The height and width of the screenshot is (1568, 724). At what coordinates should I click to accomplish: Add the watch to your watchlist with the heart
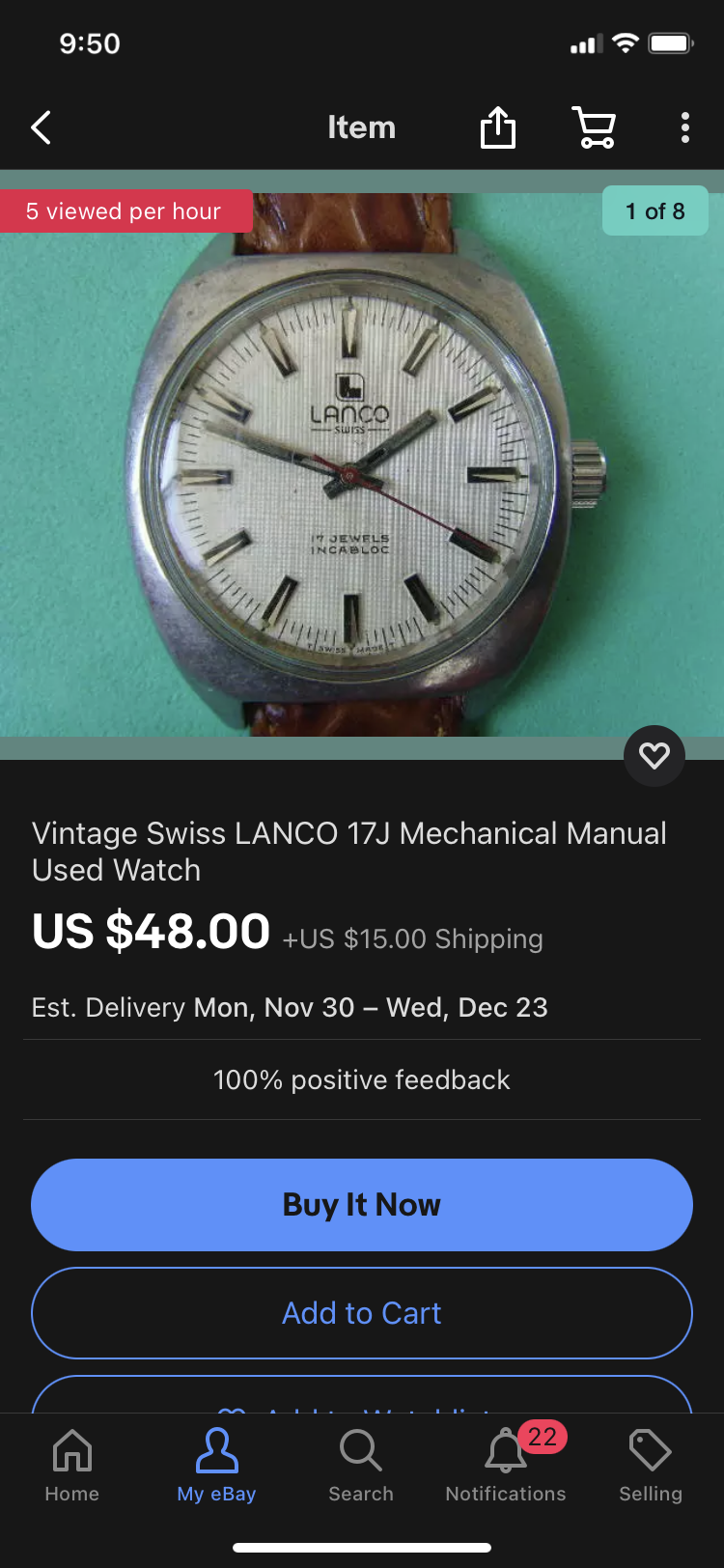click(654, 755)
